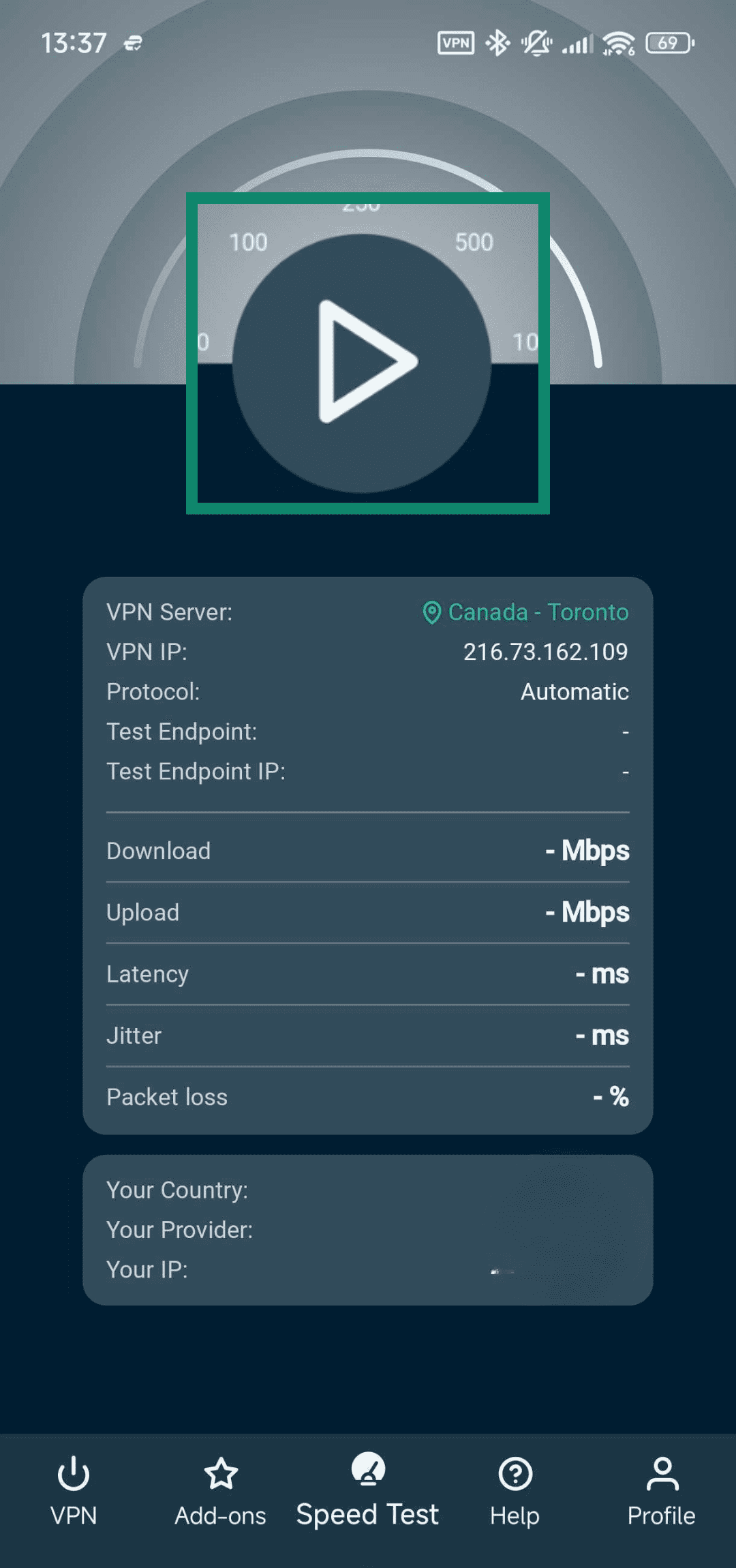Select the VPN power icon in bottom navigation
This screenshot has width=736, height=1568.
click(x=74, y=1473)
